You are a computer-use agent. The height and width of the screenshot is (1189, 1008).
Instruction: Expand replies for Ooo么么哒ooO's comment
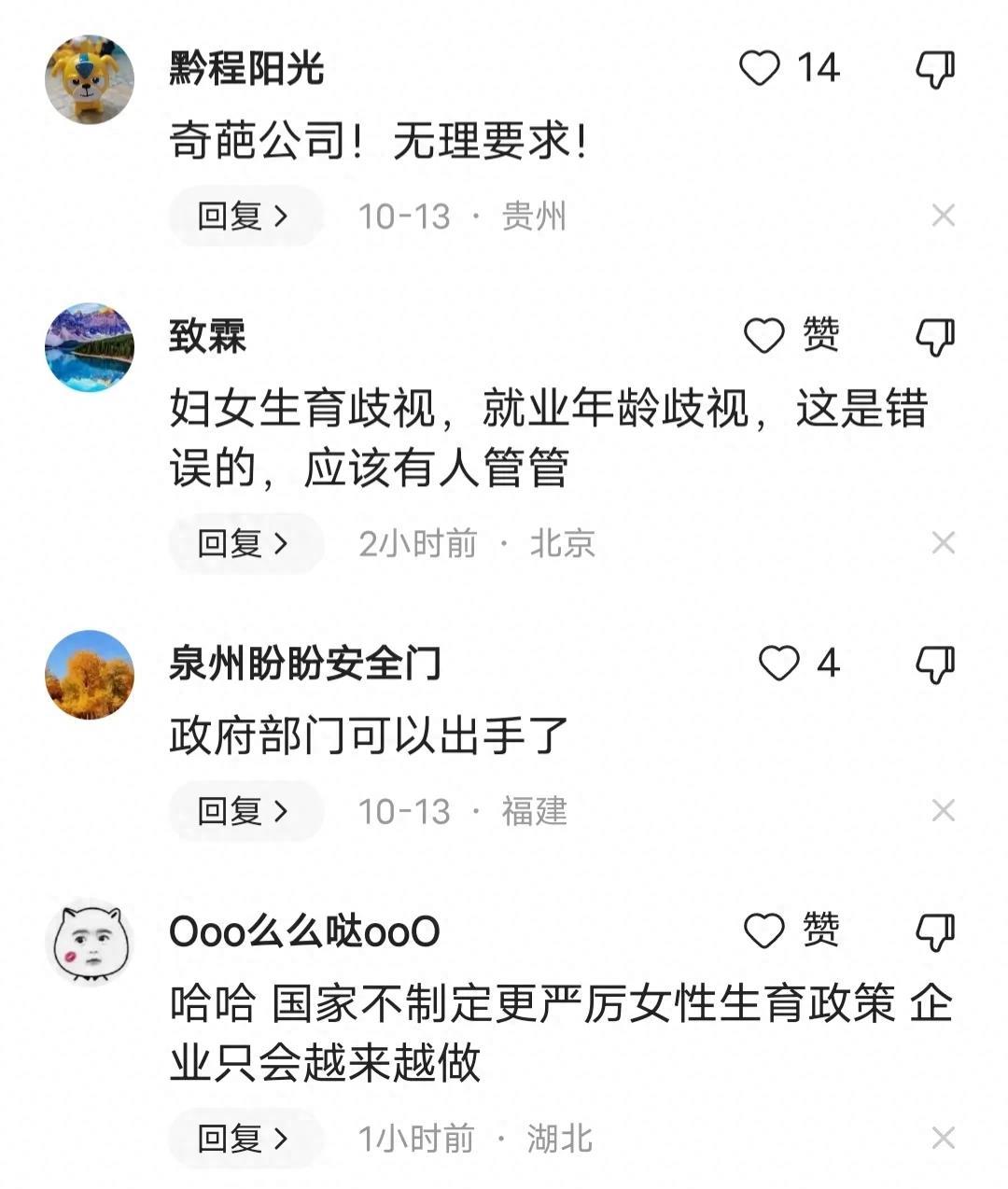245,1138
